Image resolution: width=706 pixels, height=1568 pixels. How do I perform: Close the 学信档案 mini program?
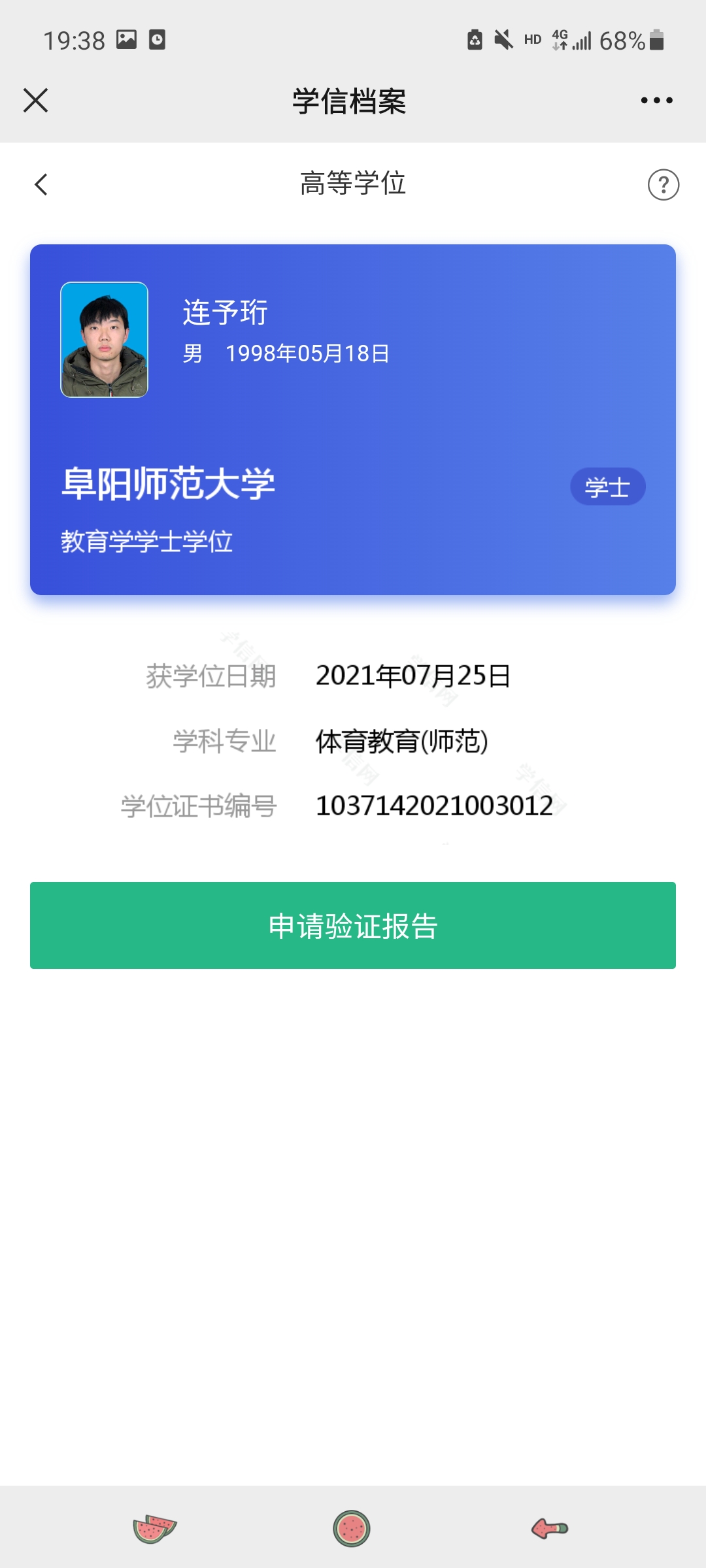click(x=35, y=101)
